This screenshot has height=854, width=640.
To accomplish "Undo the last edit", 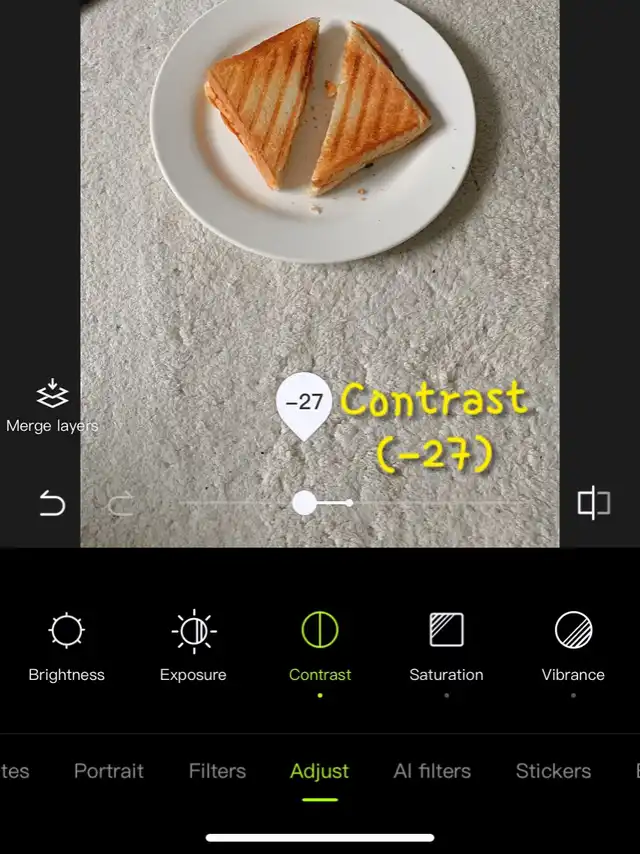I will tap(52, 504).
